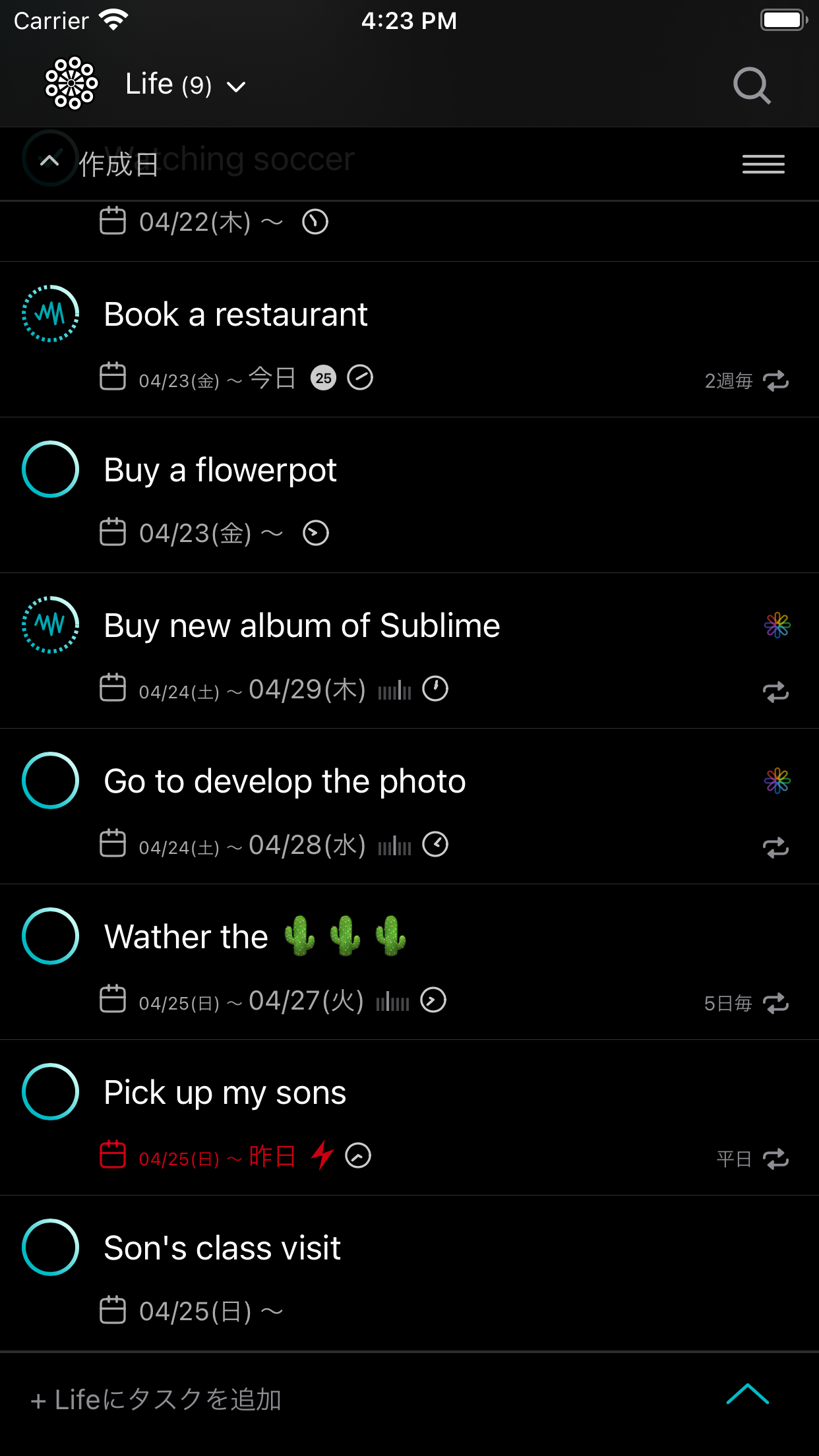The width and height of the screenshot is (819, 1456).
Task: Open the search magnifier icon
Action: pyautogui.click(x=752, y=86)
